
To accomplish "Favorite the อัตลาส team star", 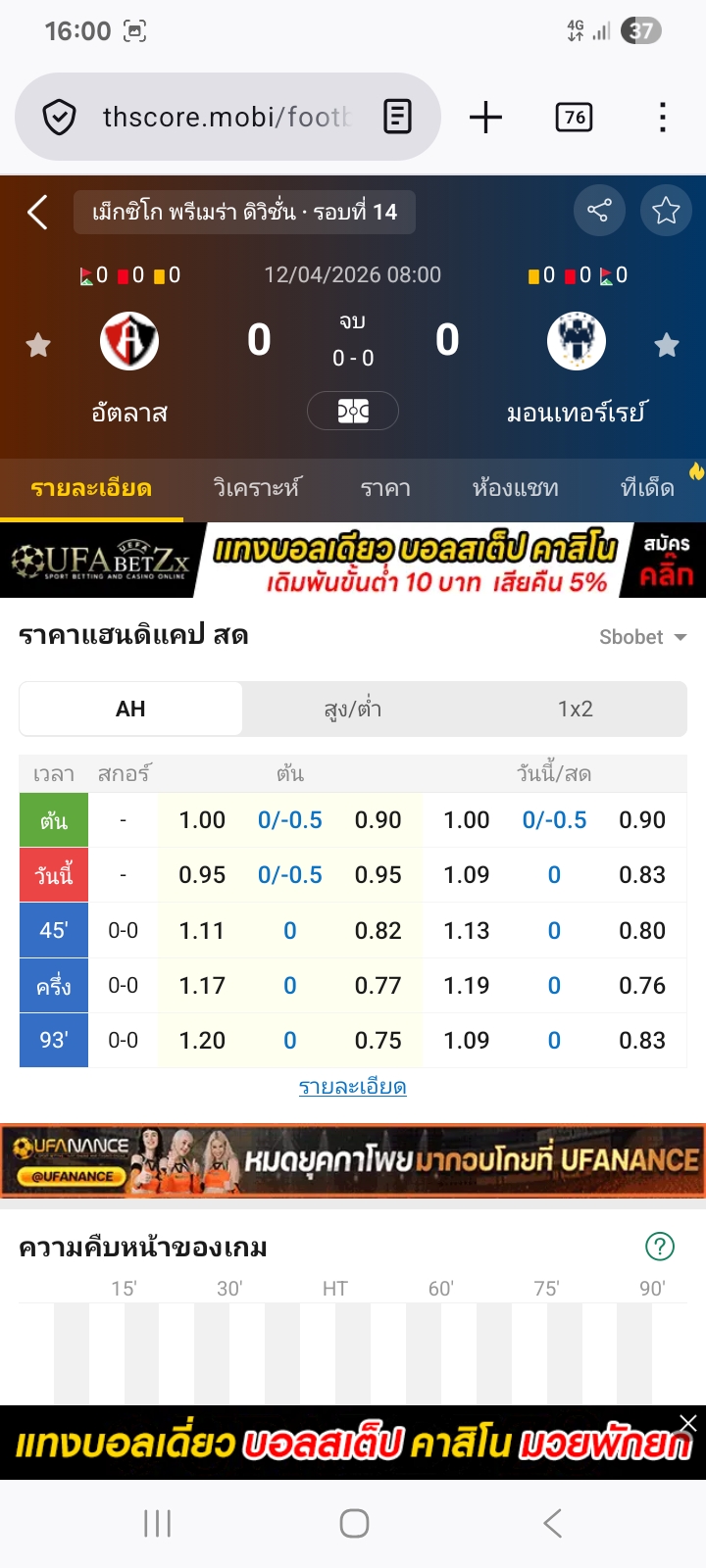I will click(38, 345).
